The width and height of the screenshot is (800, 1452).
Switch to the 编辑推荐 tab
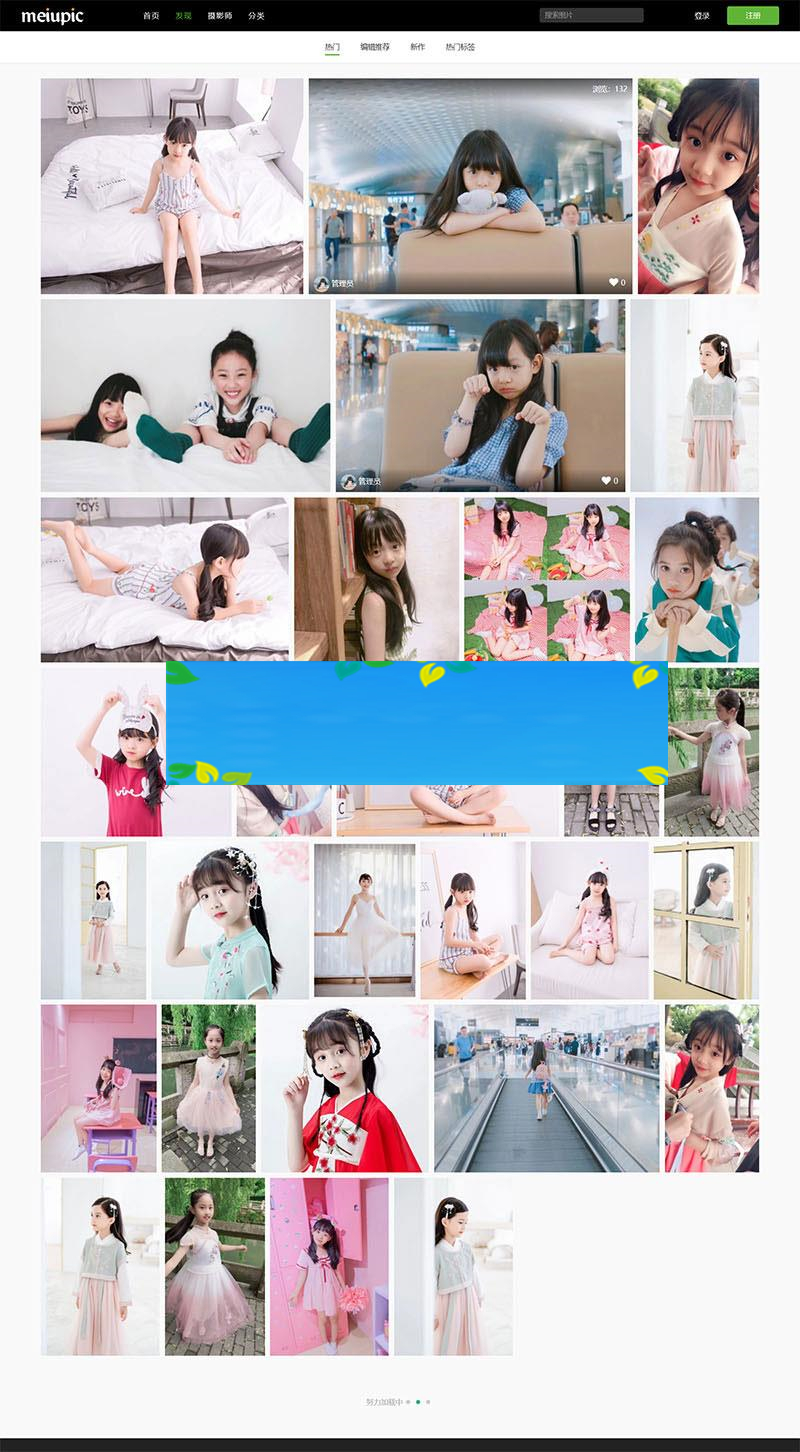pyautogui.click(x=375, y=47)
